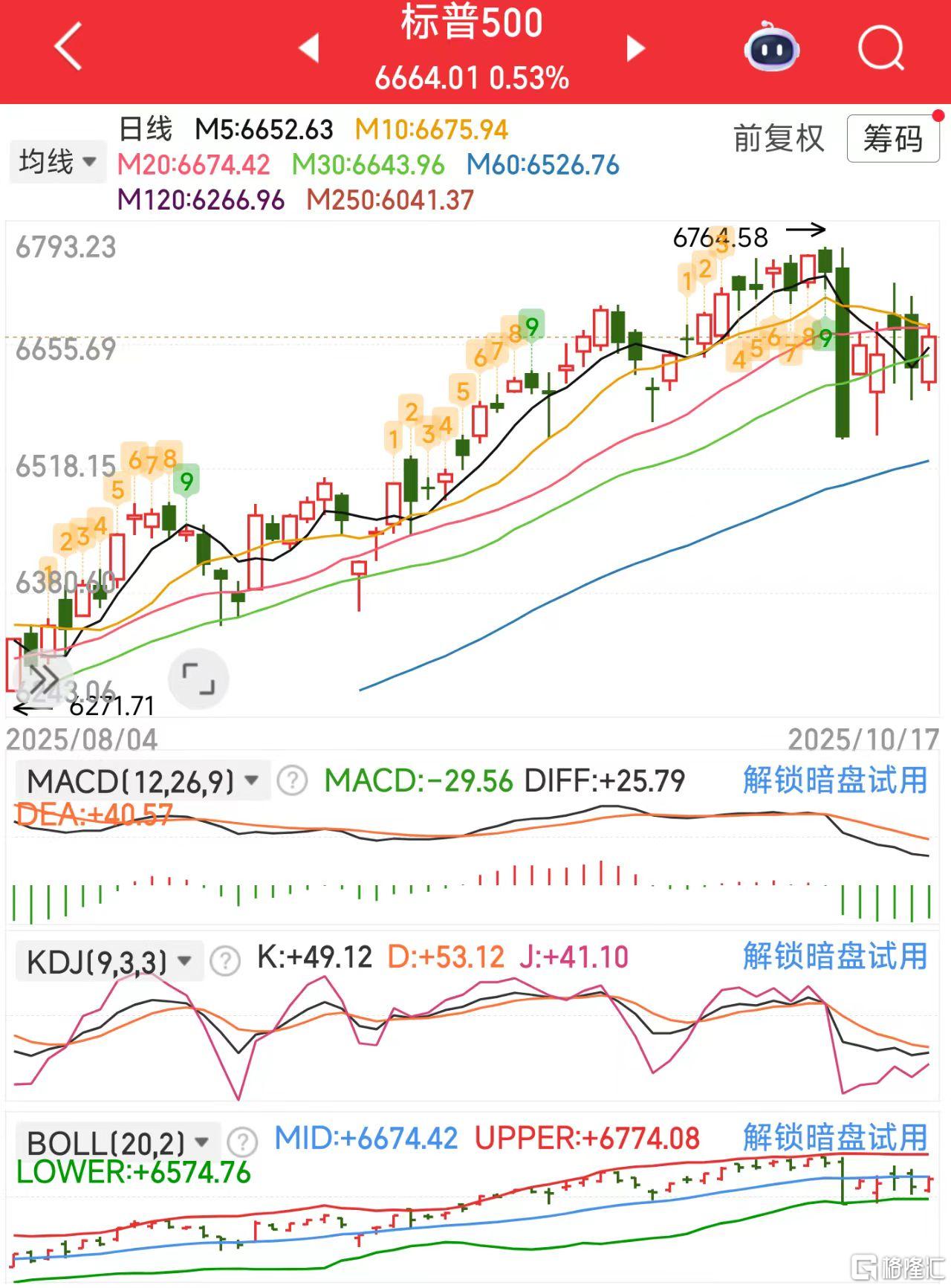Show help for the MACD indicator
The width and height of the screenshot is (951, 1288).
(292, 781)
